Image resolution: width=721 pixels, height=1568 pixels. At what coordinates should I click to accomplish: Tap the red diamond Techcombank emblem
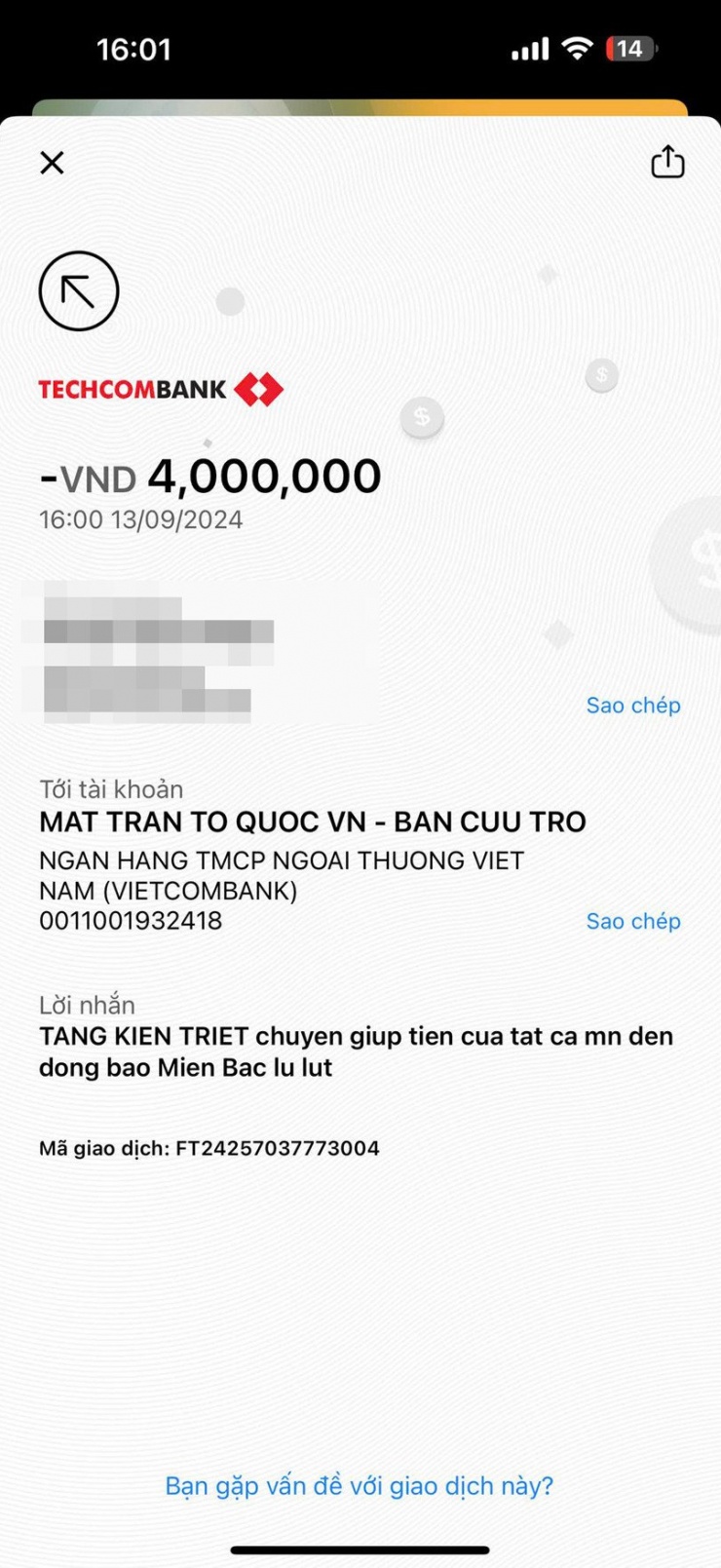coord(260,388)
